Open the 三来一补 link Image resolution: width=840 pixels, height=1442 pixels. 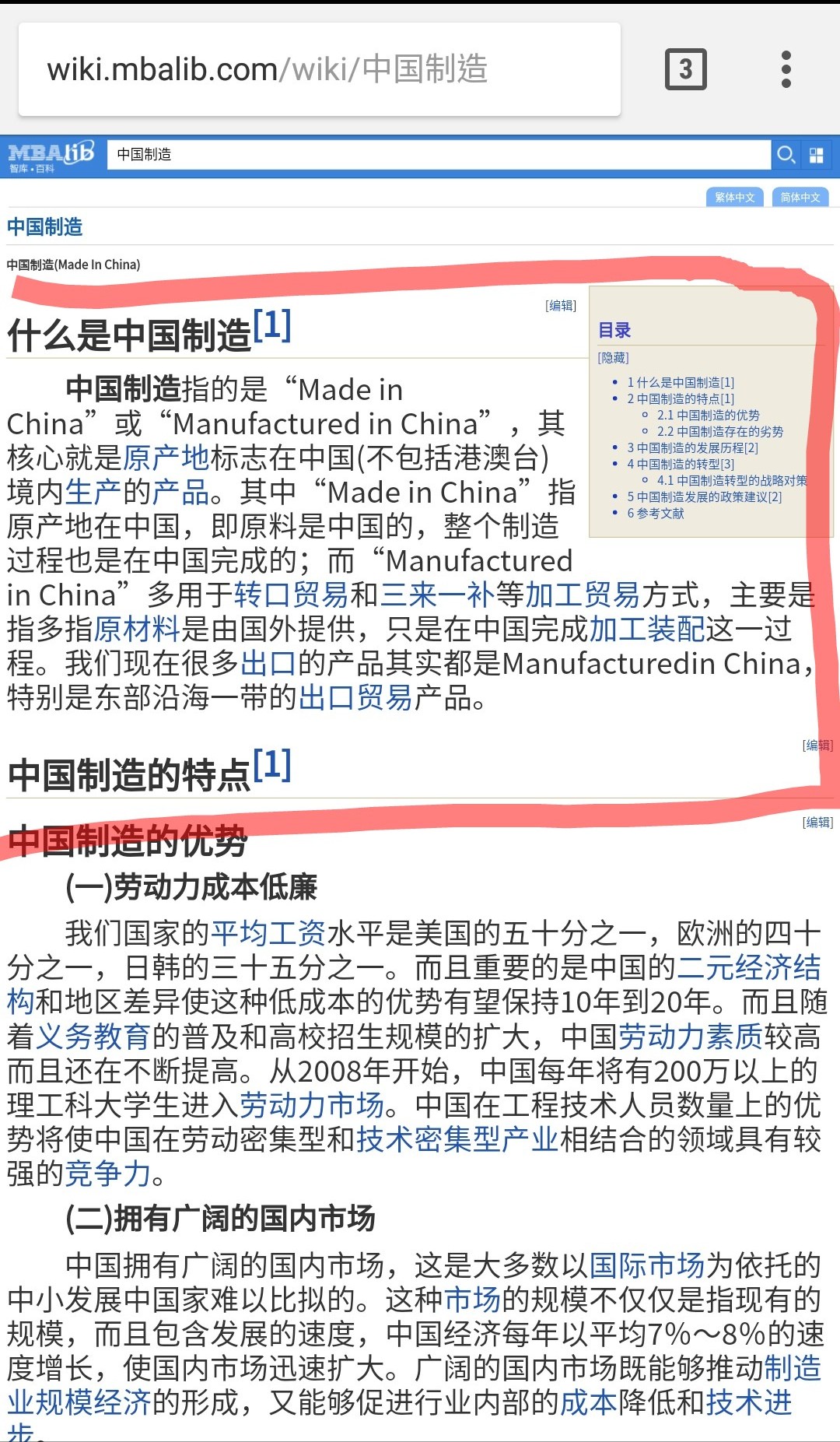(x=437, y=595)
